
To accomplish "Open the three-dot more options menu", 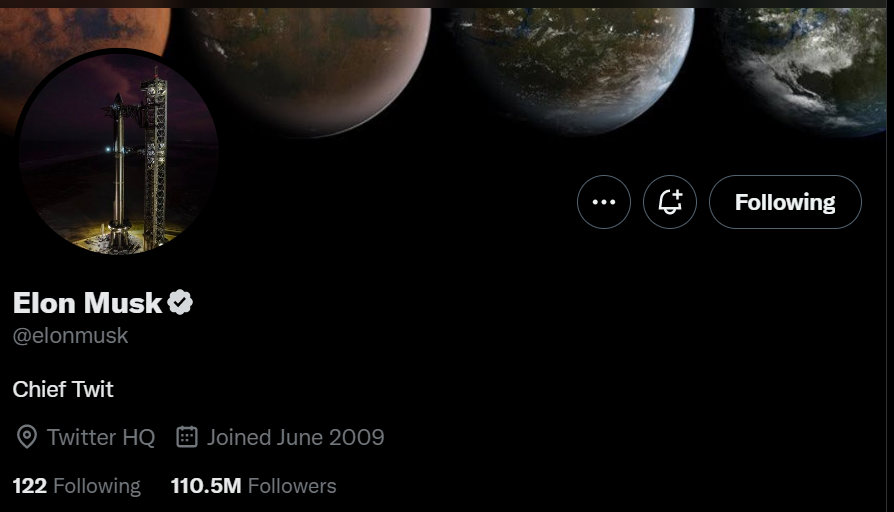I will [604, 202].
